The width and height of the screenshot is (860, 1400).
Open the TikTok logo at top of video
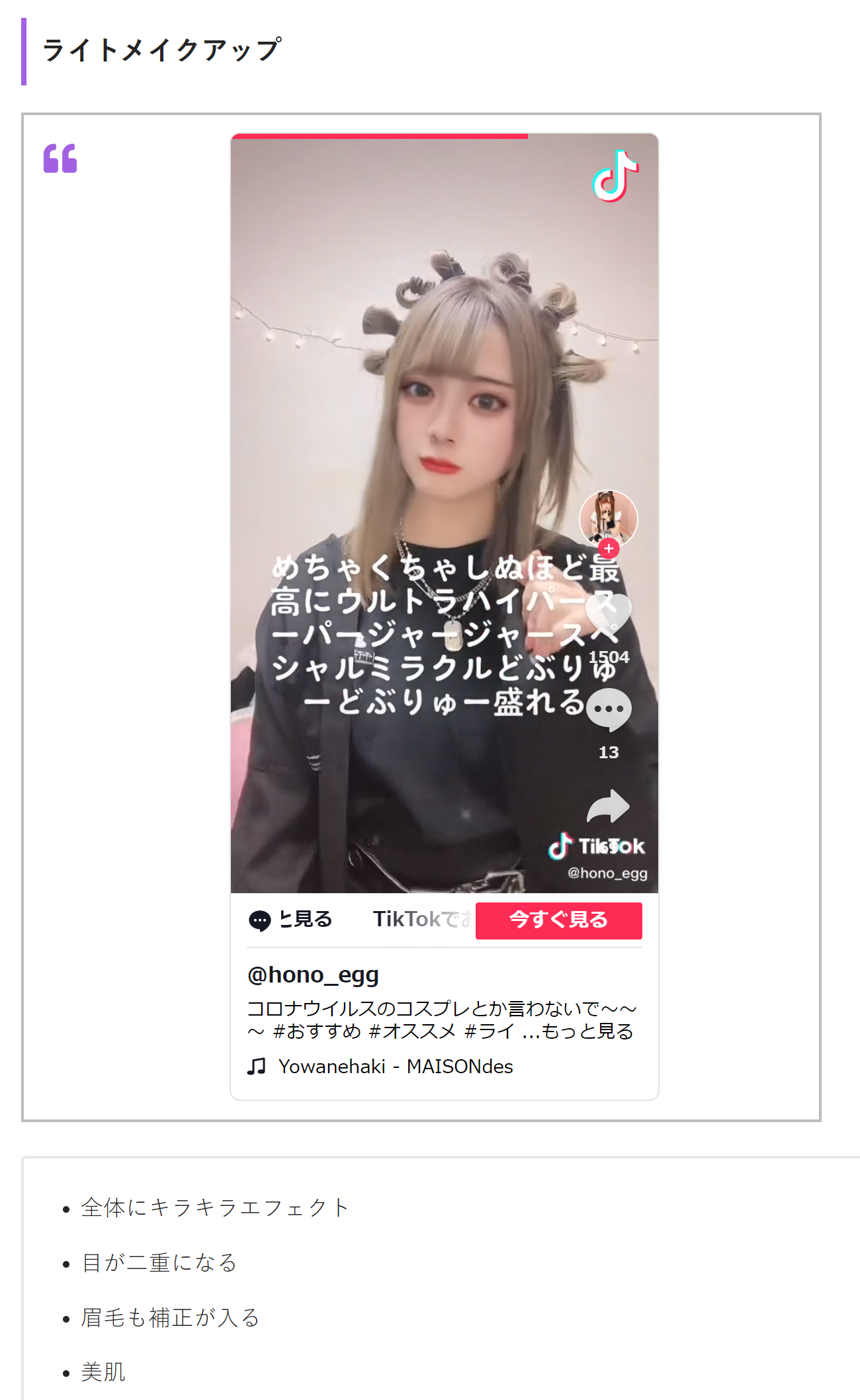click(x=615, y=175)
